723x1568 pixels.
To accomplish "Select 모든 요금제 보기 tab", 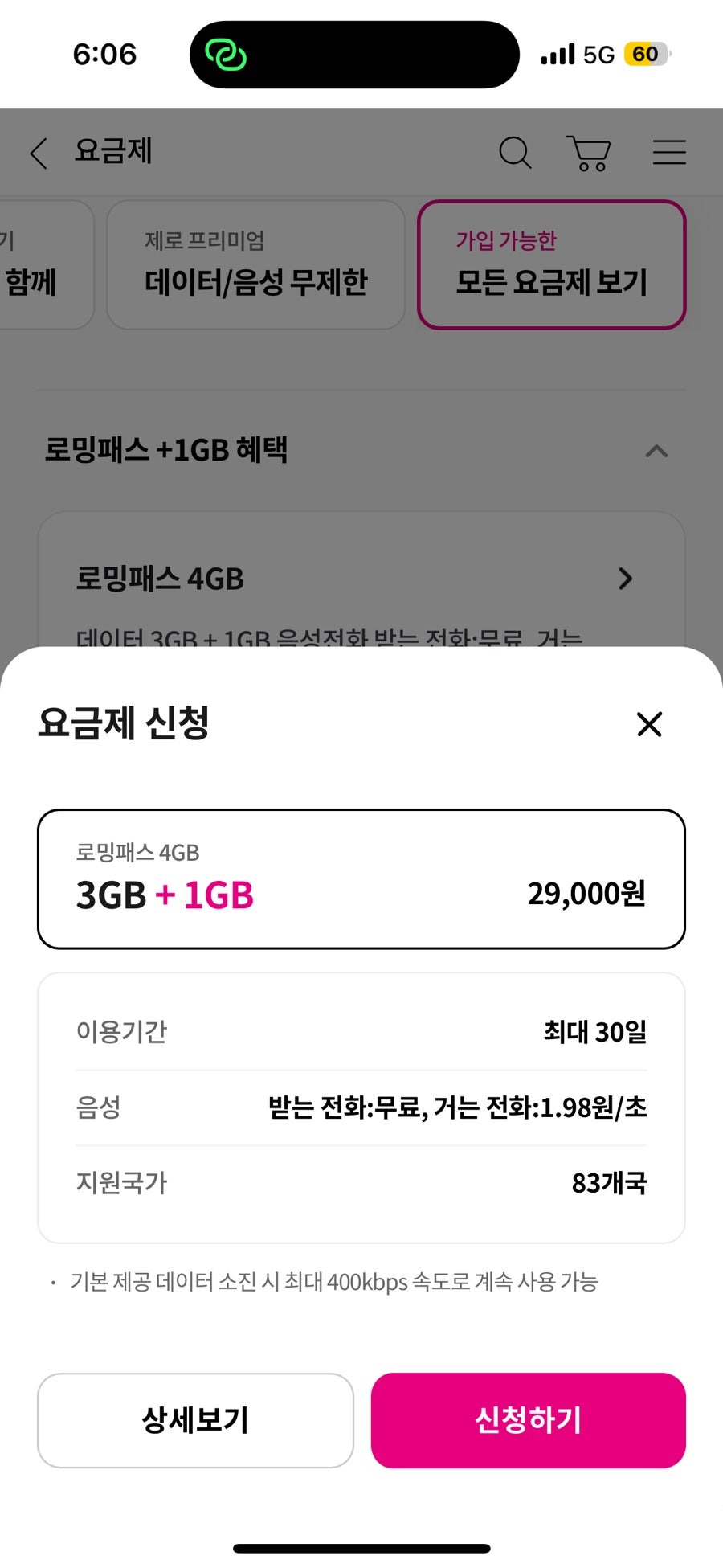I will click(x=551, y=264).
